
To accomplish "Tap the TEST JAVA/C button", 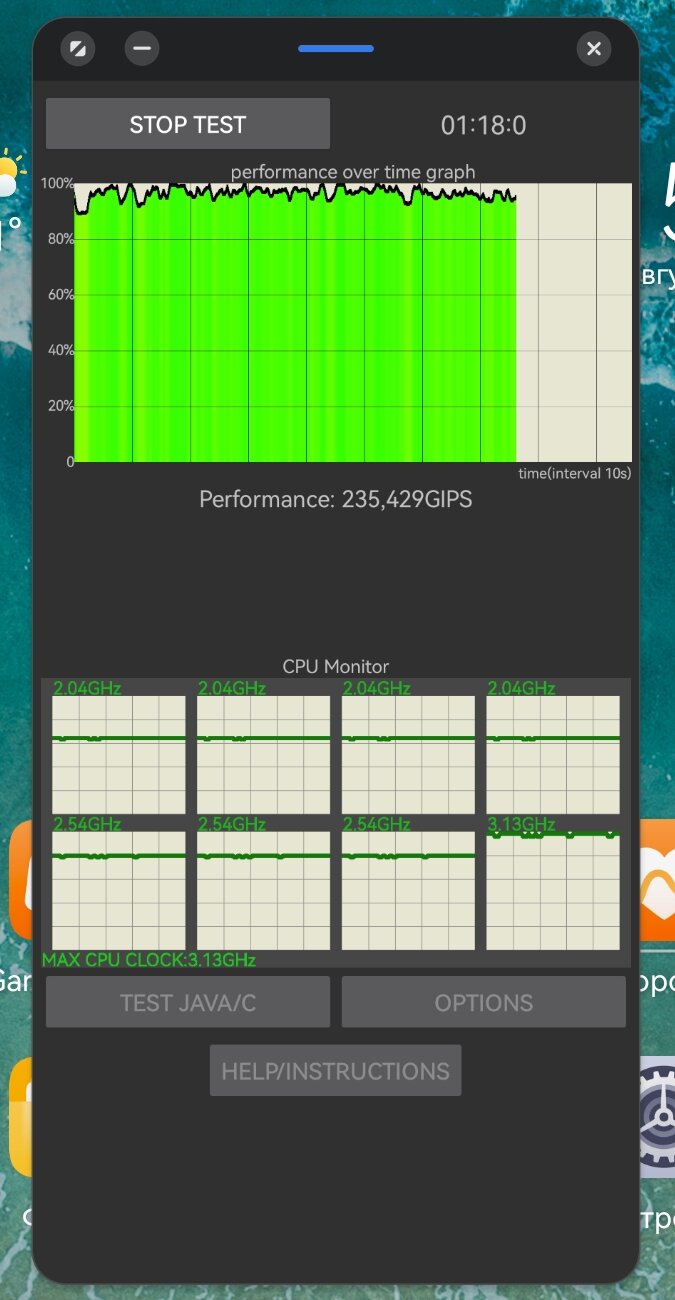I will pyautogui.click(x=188, y=1002).
